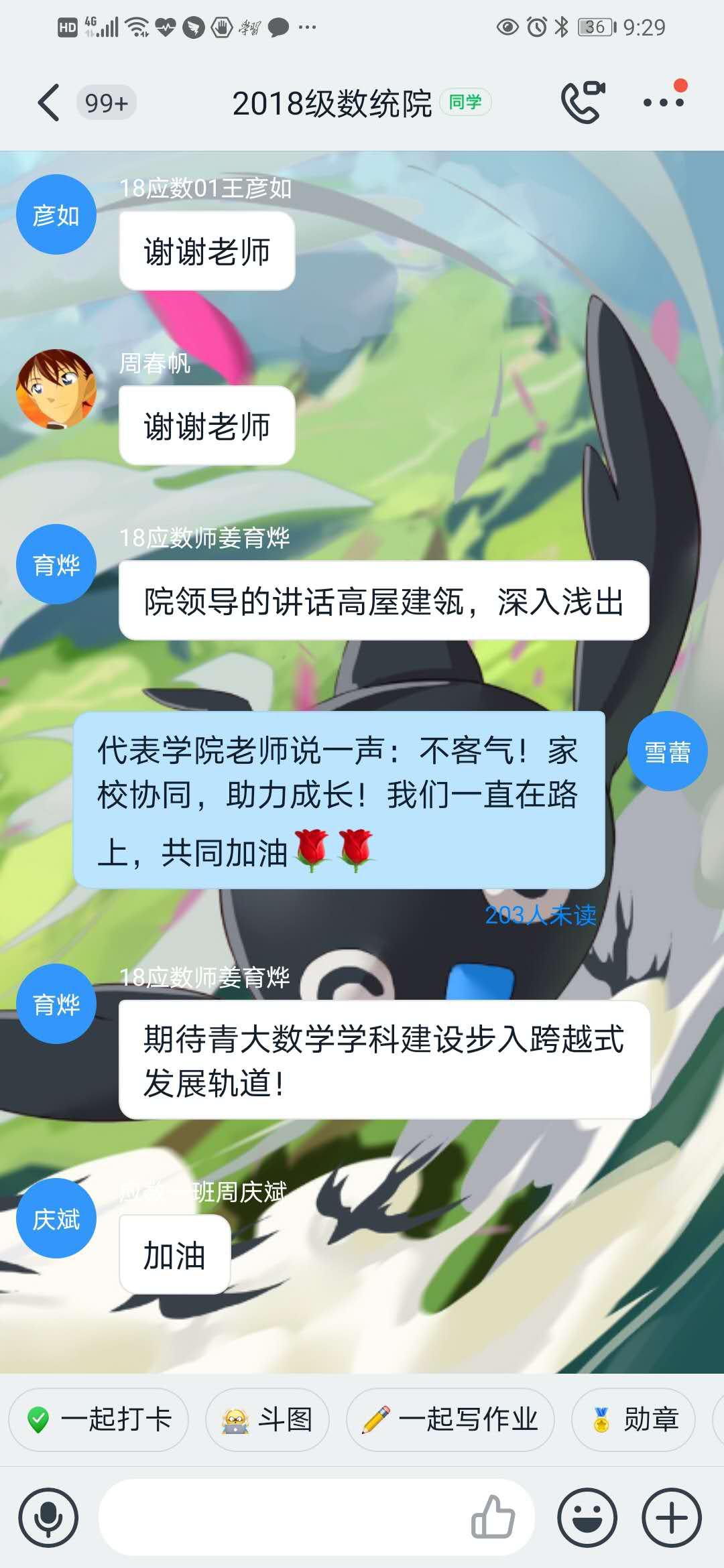Switch to voice input microphone

pos(48,1518)
